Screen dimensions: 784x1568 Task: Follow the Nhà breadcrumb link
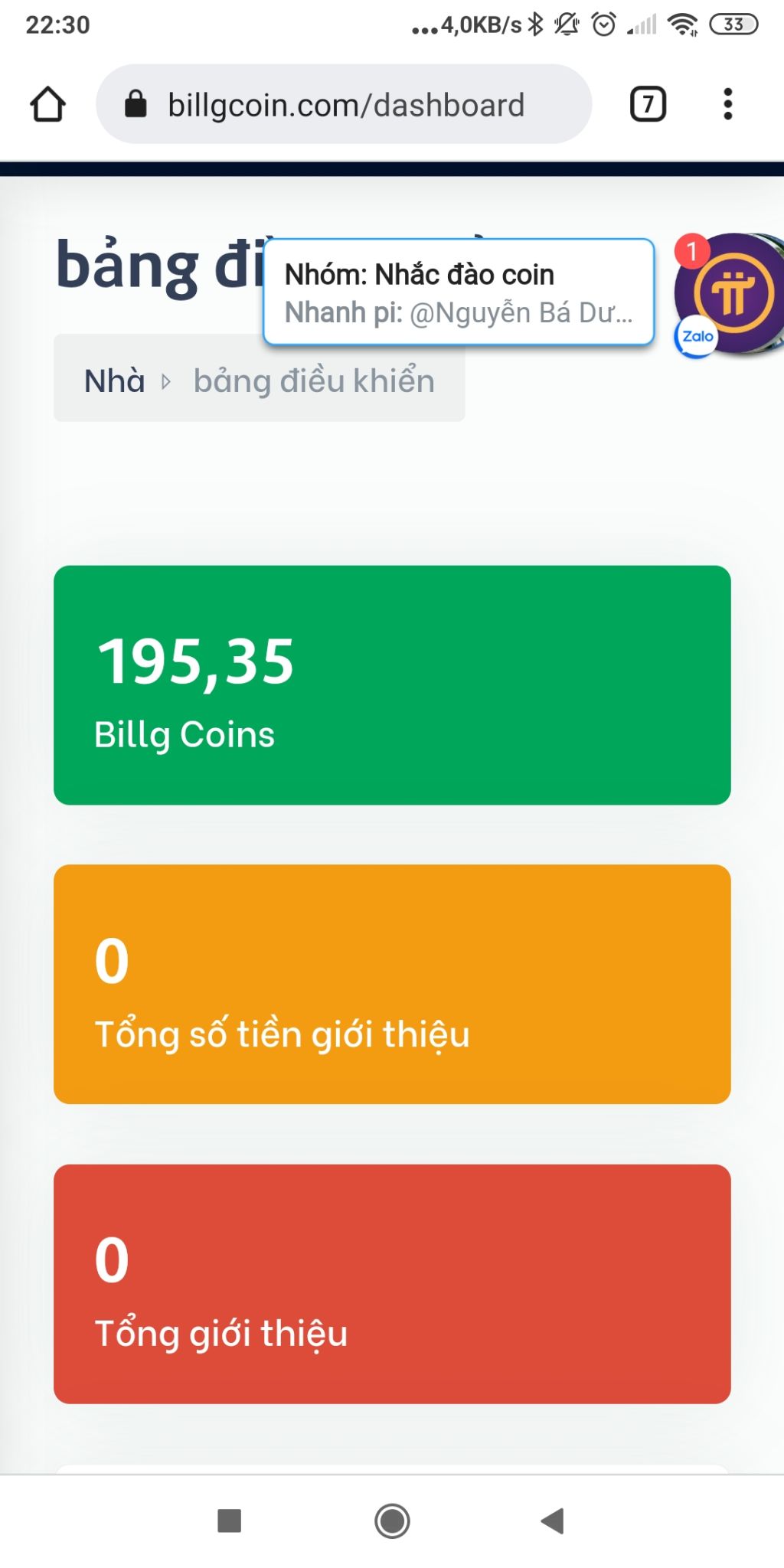[x=114, y=381]
